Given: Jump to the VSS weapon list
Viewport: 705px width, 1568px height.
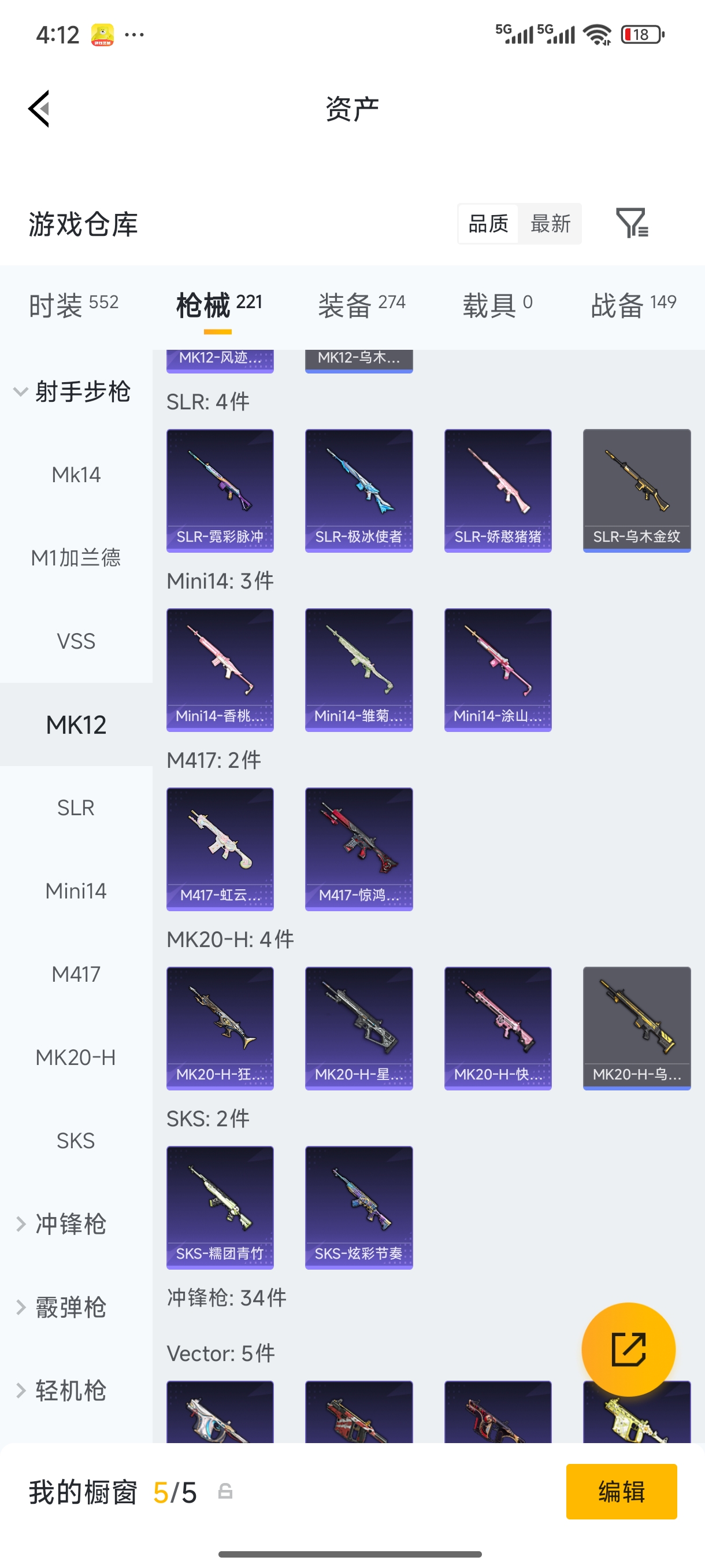Looking at the screenshot, I should tap(76, 641).
